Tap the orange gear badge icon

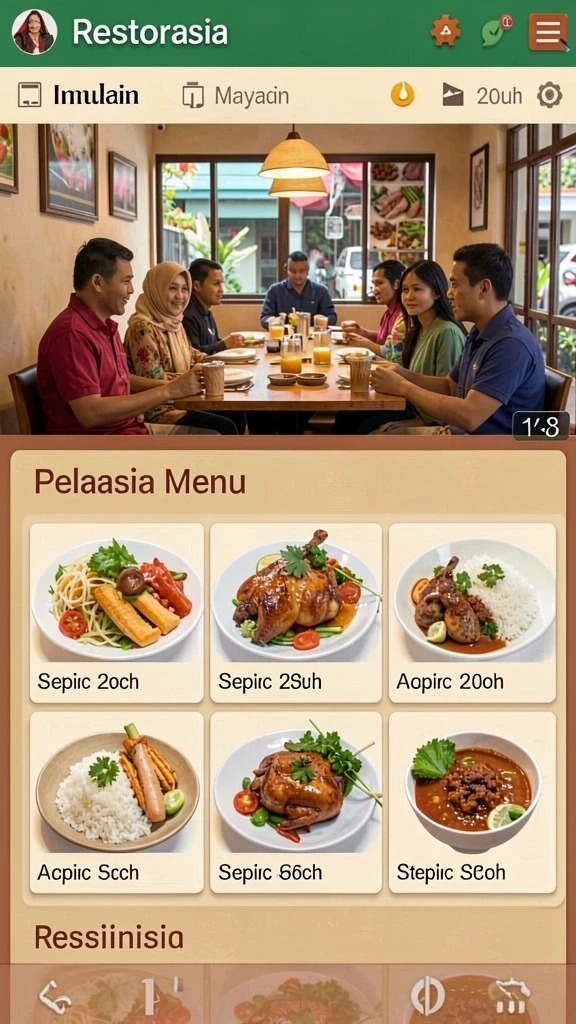pos(445,31)
